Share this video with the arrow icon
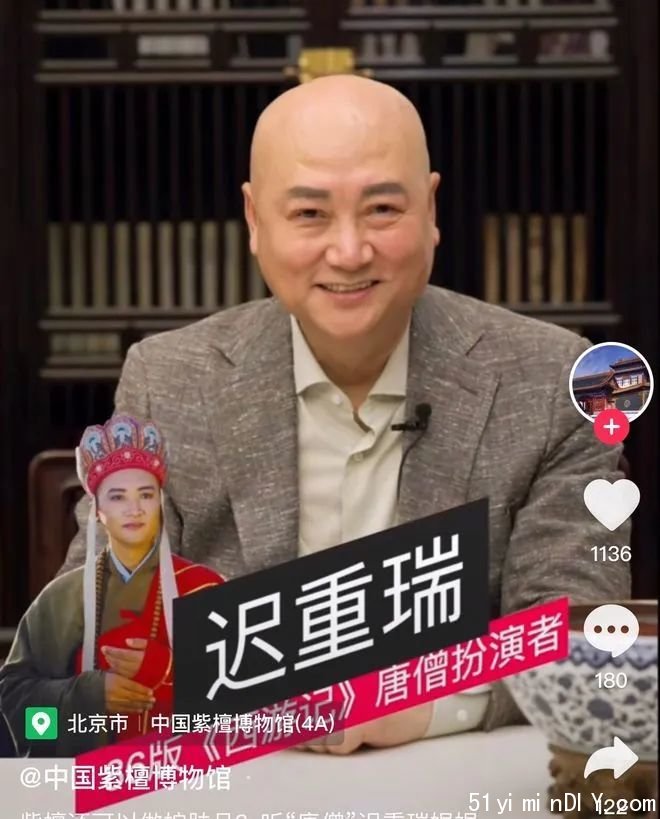The width and height of the screenshot is (660, 819). 611,758
